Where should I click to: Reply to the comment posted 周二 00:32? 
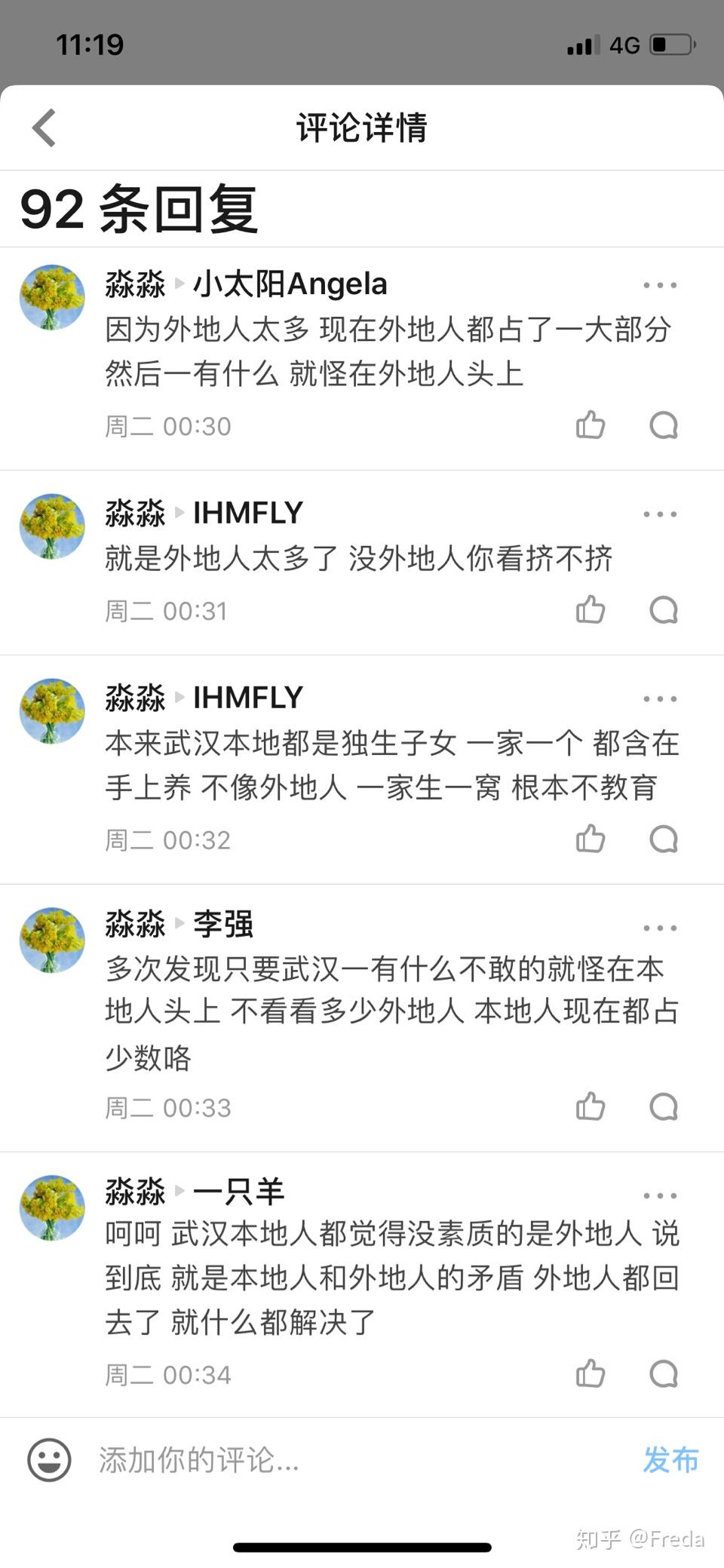point(664,839)
